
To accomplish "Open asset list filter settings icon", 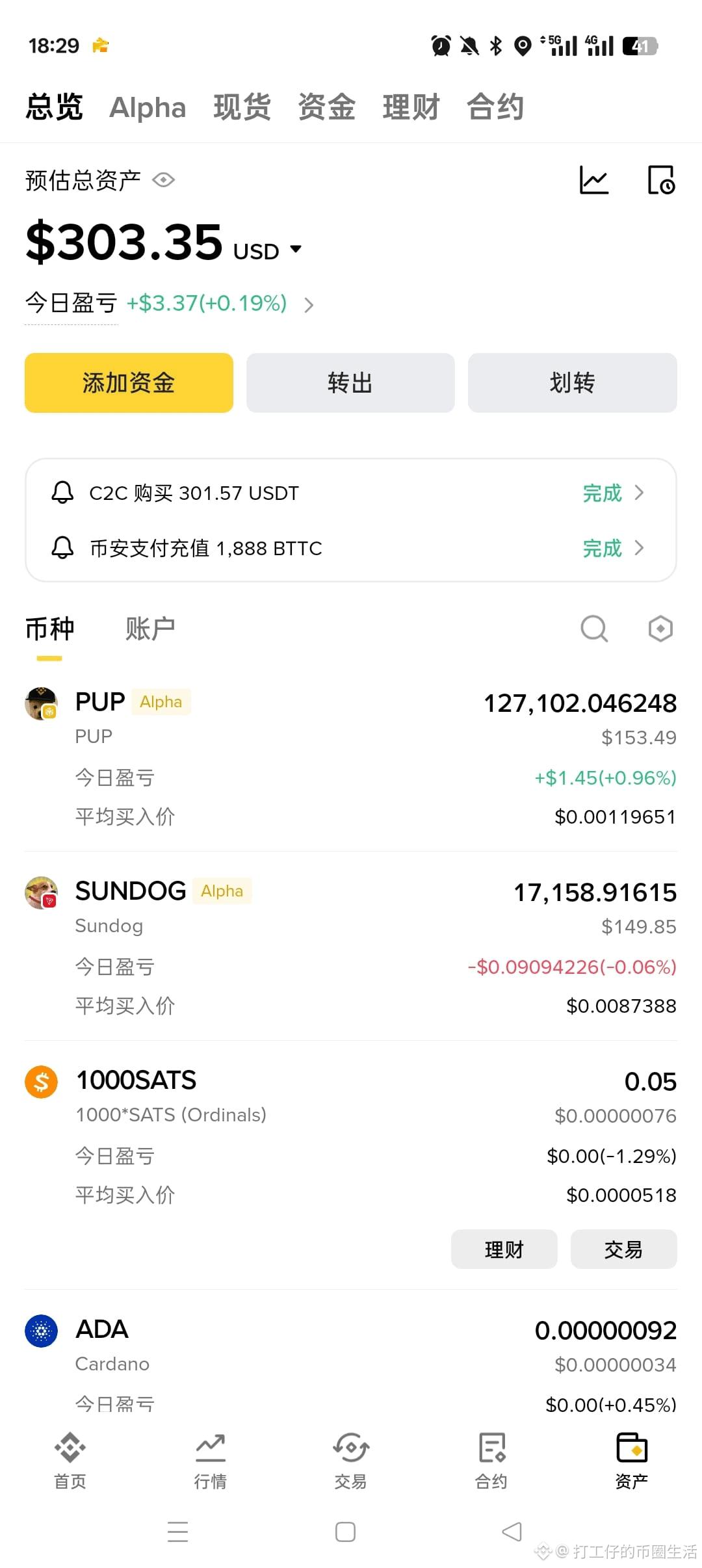I will [x=660, y=629].
